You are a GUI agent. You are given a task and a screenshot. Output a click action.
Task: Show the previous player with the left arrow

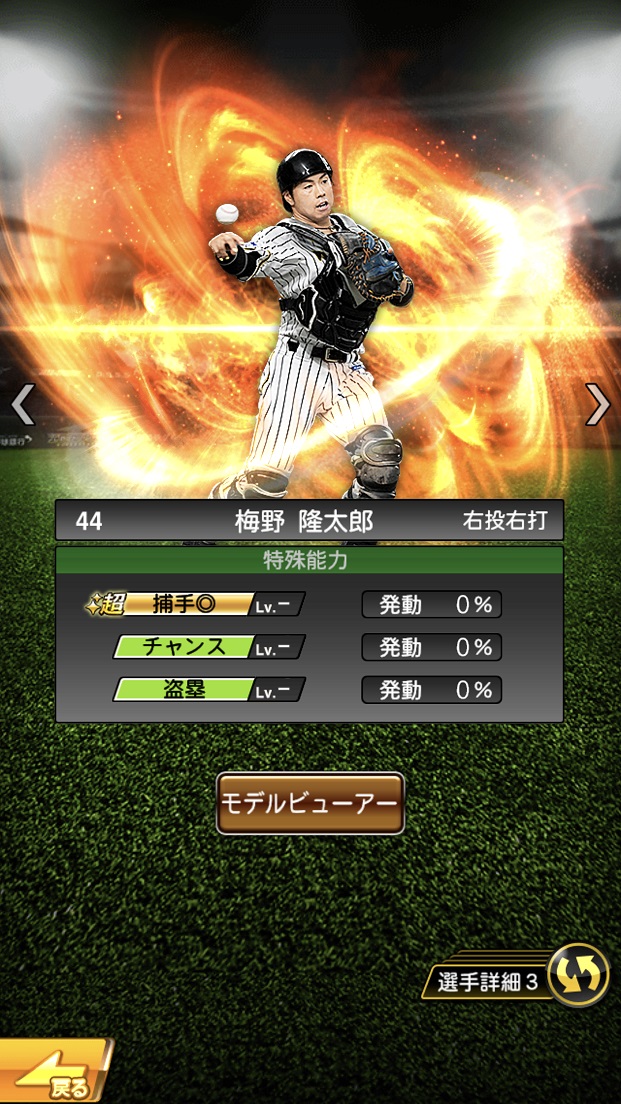coord(22,403)
